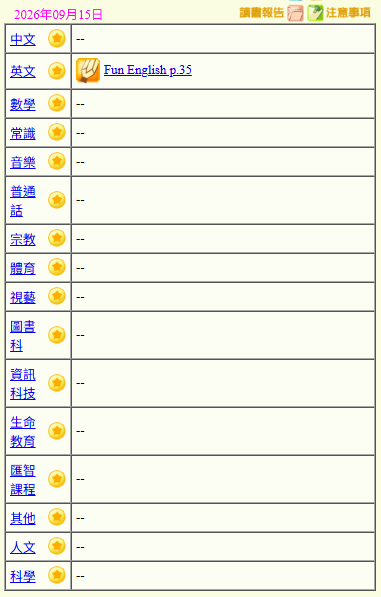Image resolution: width=381 pixels, height=597 pixels.
Task: Open the 中文 subject link
Action: point(23,39)
